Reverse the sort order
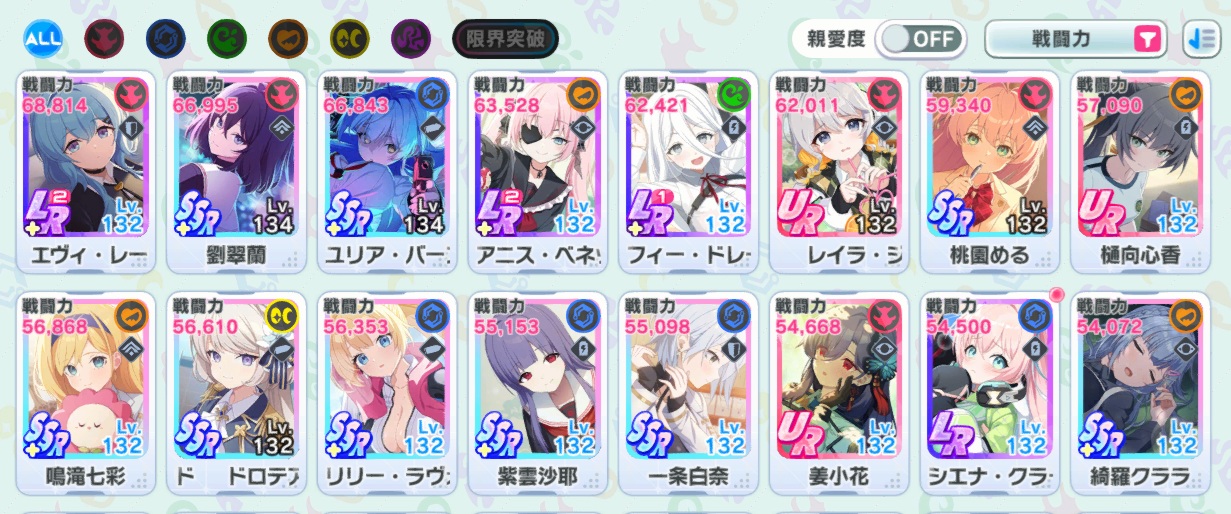 point(1201,39)
